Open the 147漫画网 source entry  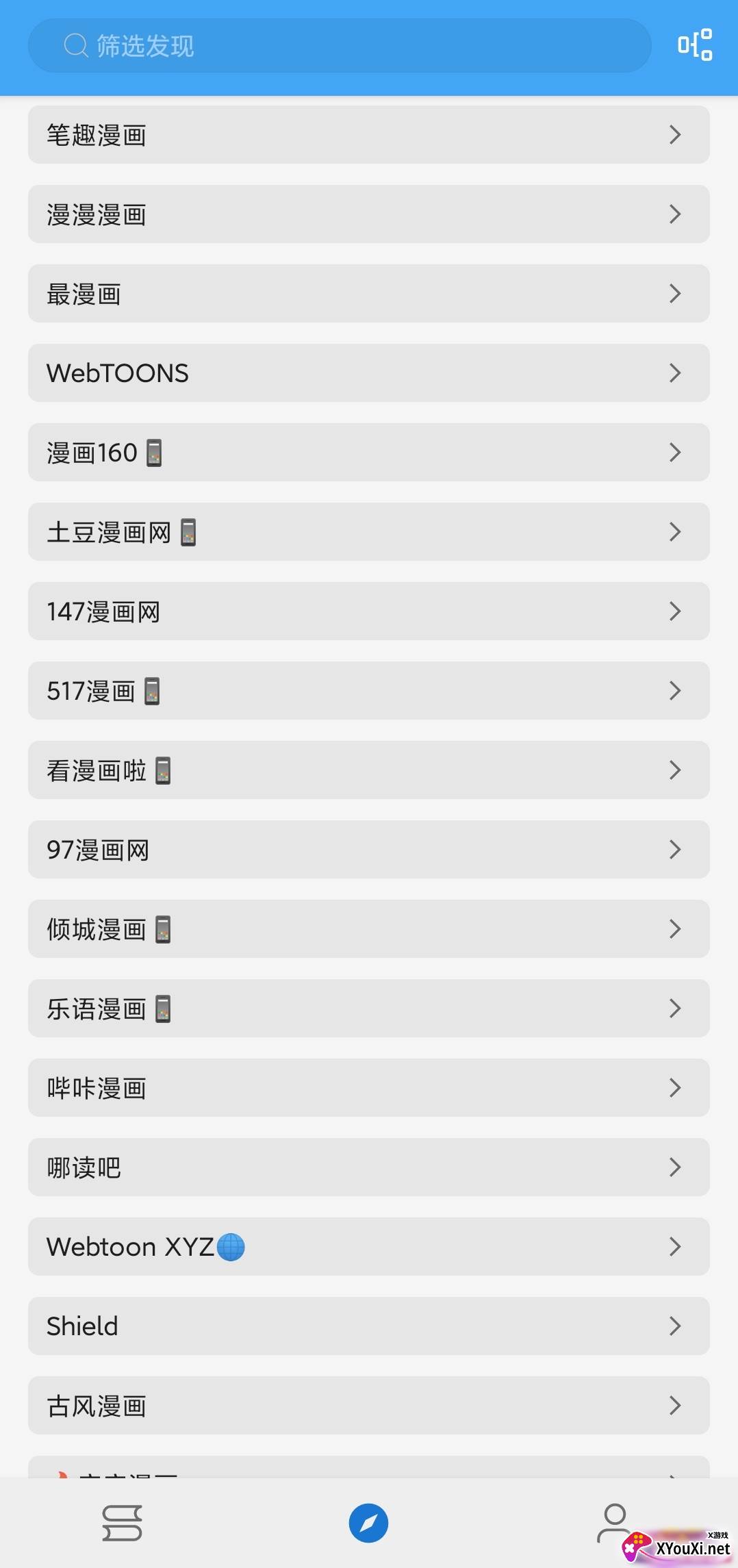369,611
